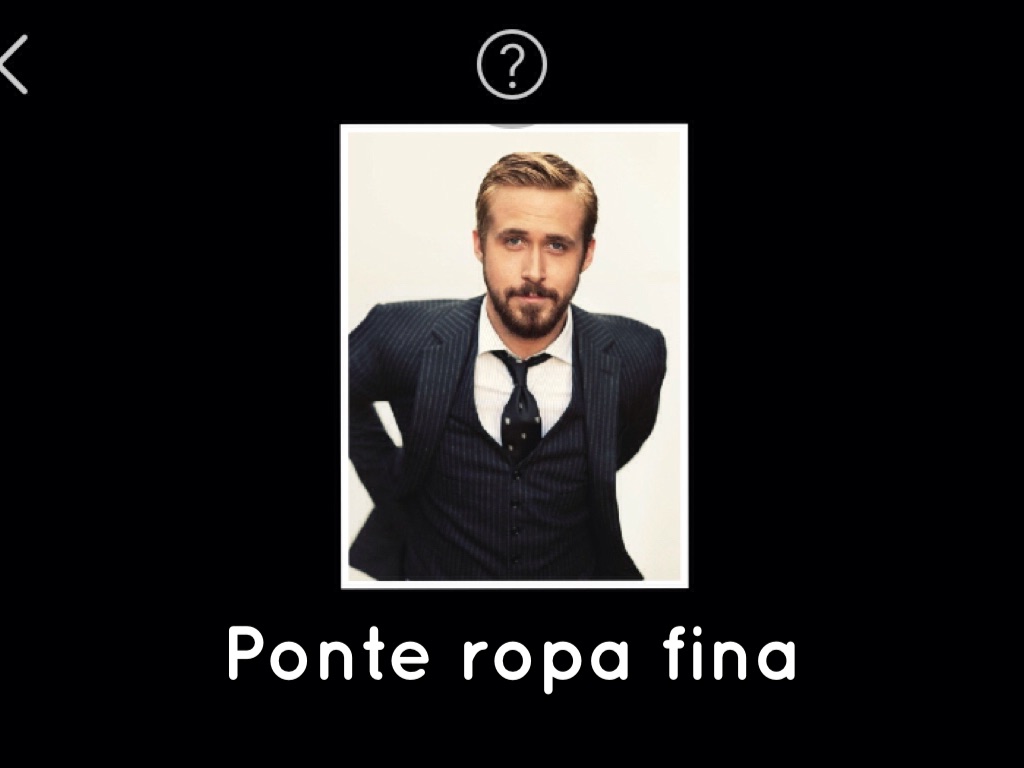The width and height of the screenshot is (1024, 768).
Task: Go back using the left arrow
Action: pyautogui.click(x=15, y=65)
